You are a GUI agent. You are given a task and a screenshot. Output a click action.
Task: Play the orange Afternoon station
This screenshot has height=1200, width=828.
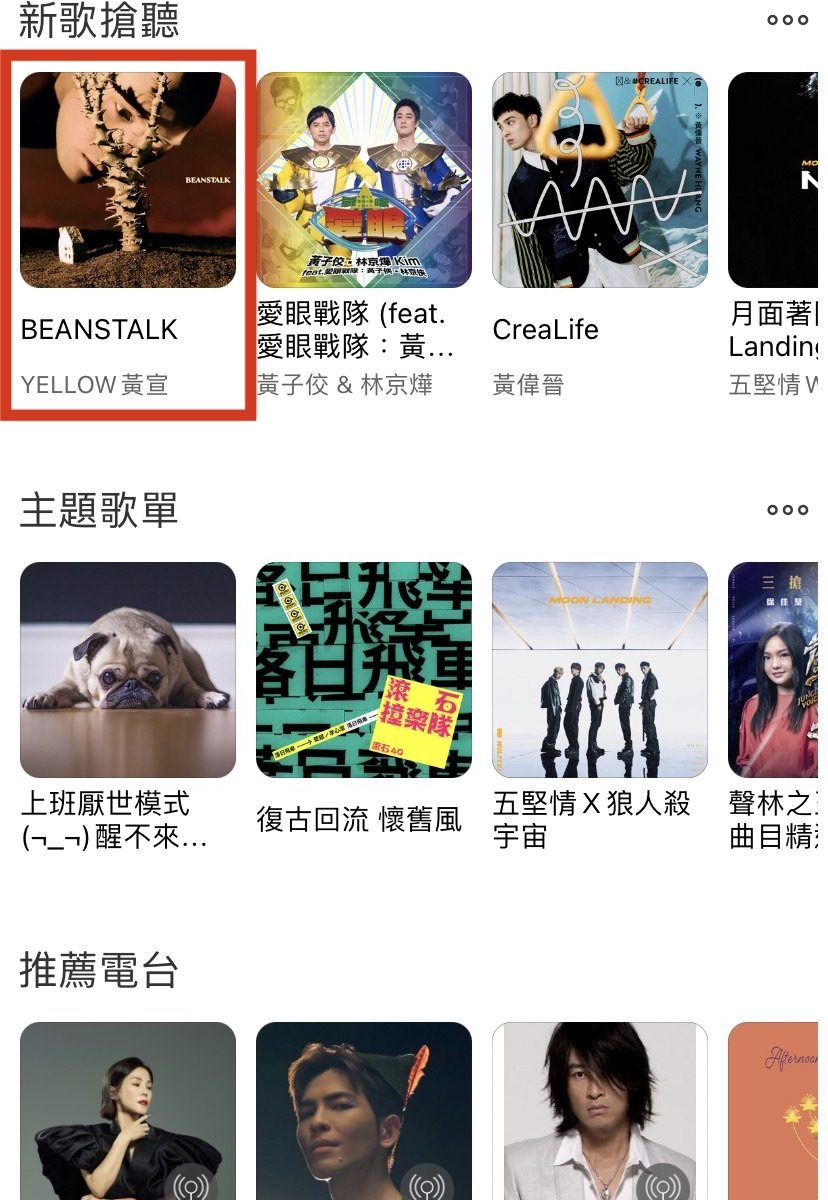778,1112
